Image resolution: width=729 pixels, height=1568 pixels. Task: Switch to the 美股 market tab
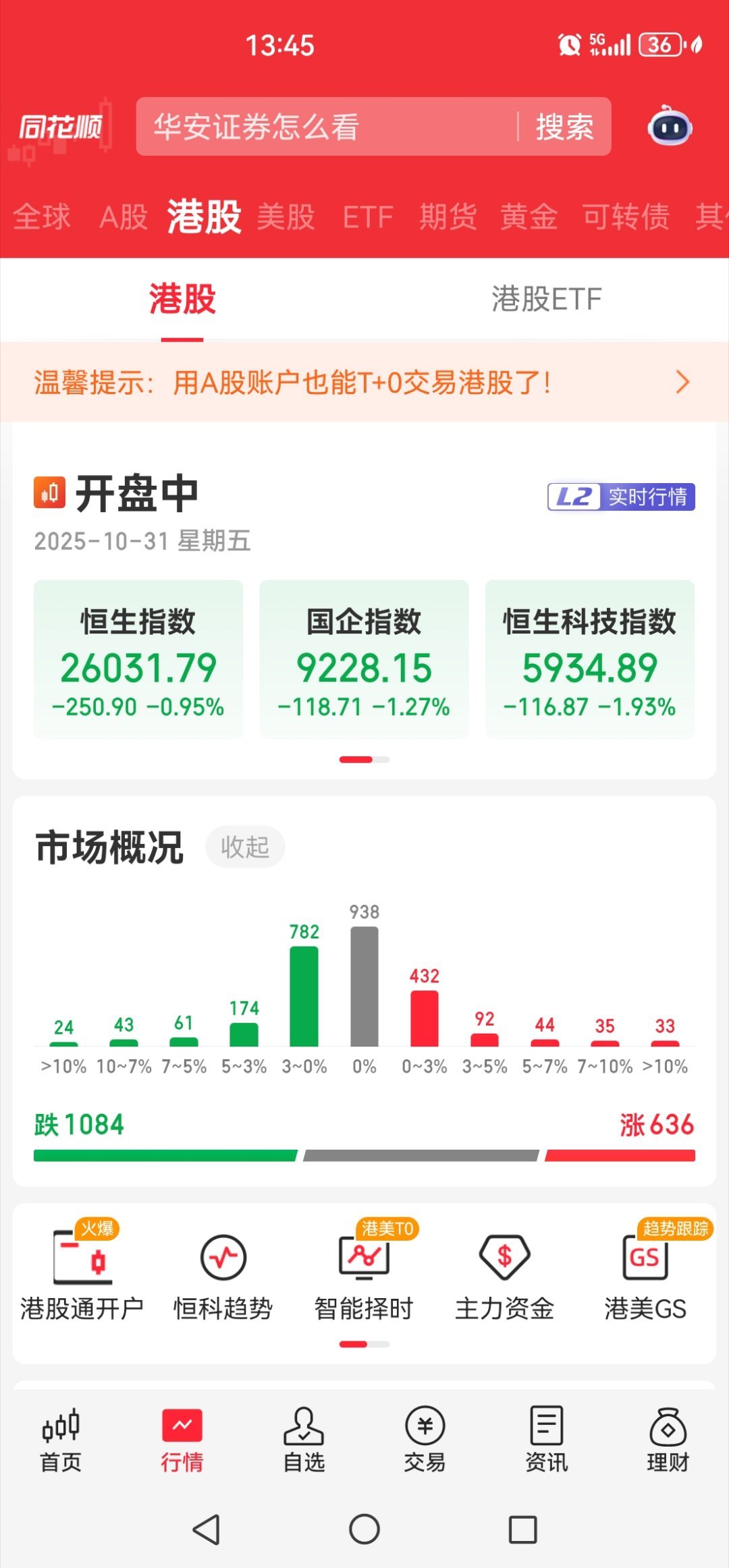[x=286, y=216]
